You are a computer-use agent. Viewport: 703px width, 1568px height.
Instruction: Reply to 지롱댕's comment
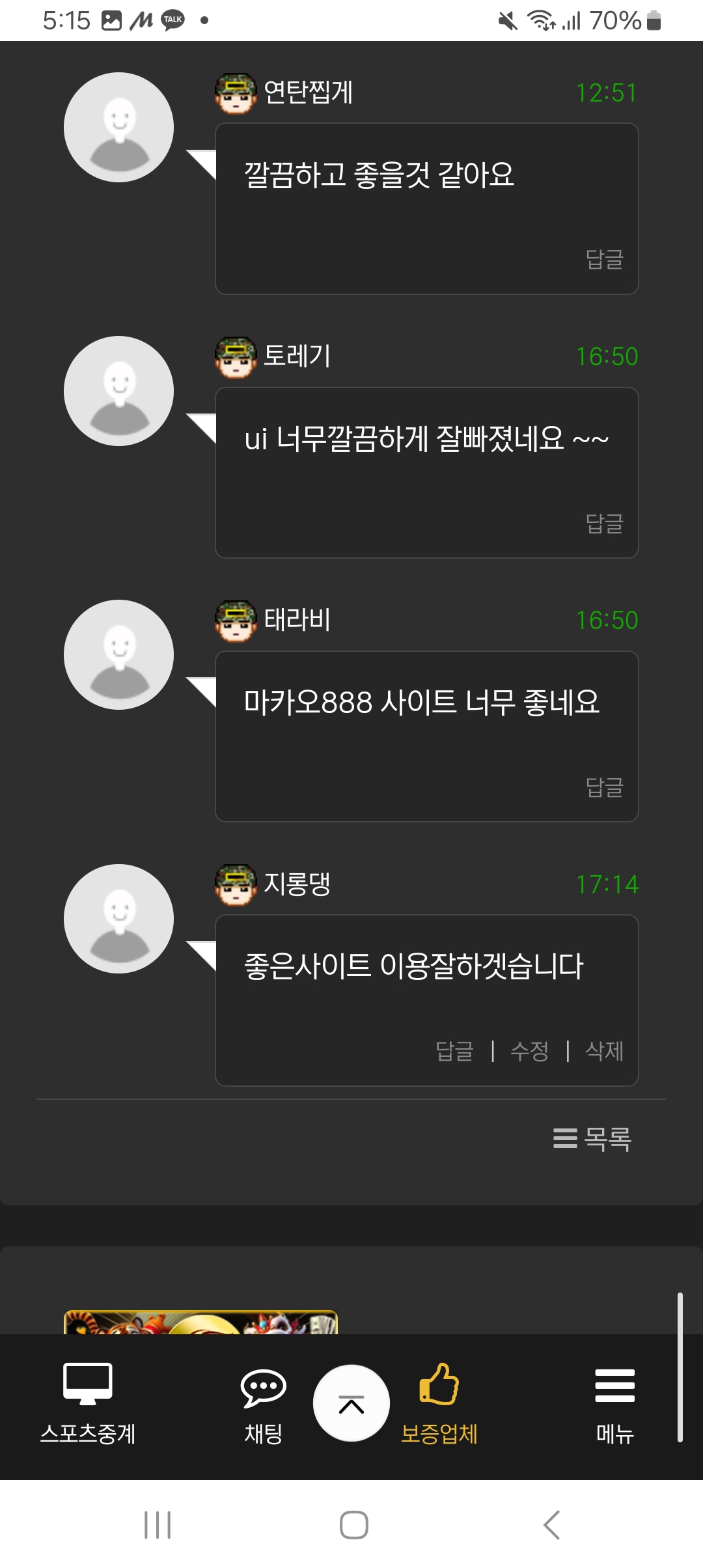pos(454,1051)
